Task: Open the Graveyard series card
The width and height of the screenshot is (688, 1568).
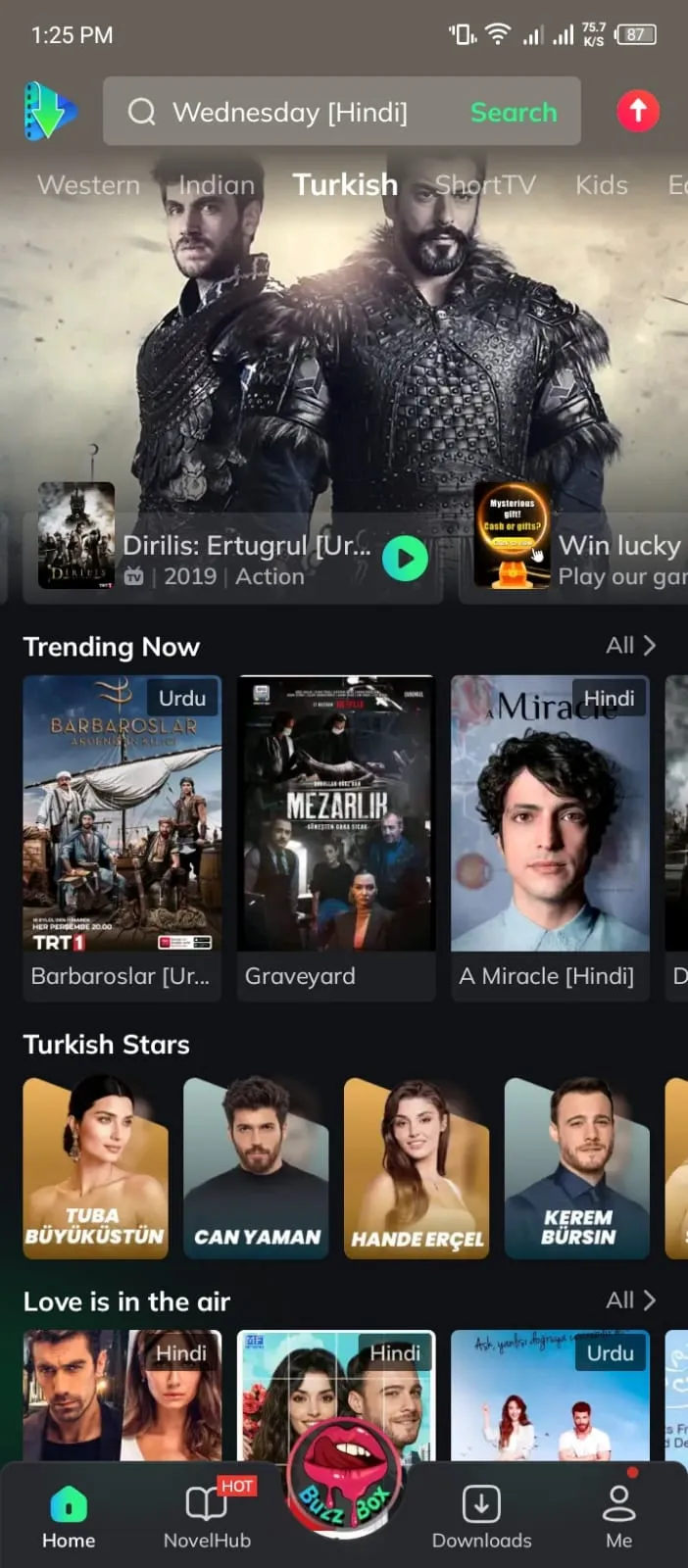Action: pyautogui.click(x=336, y=813)
